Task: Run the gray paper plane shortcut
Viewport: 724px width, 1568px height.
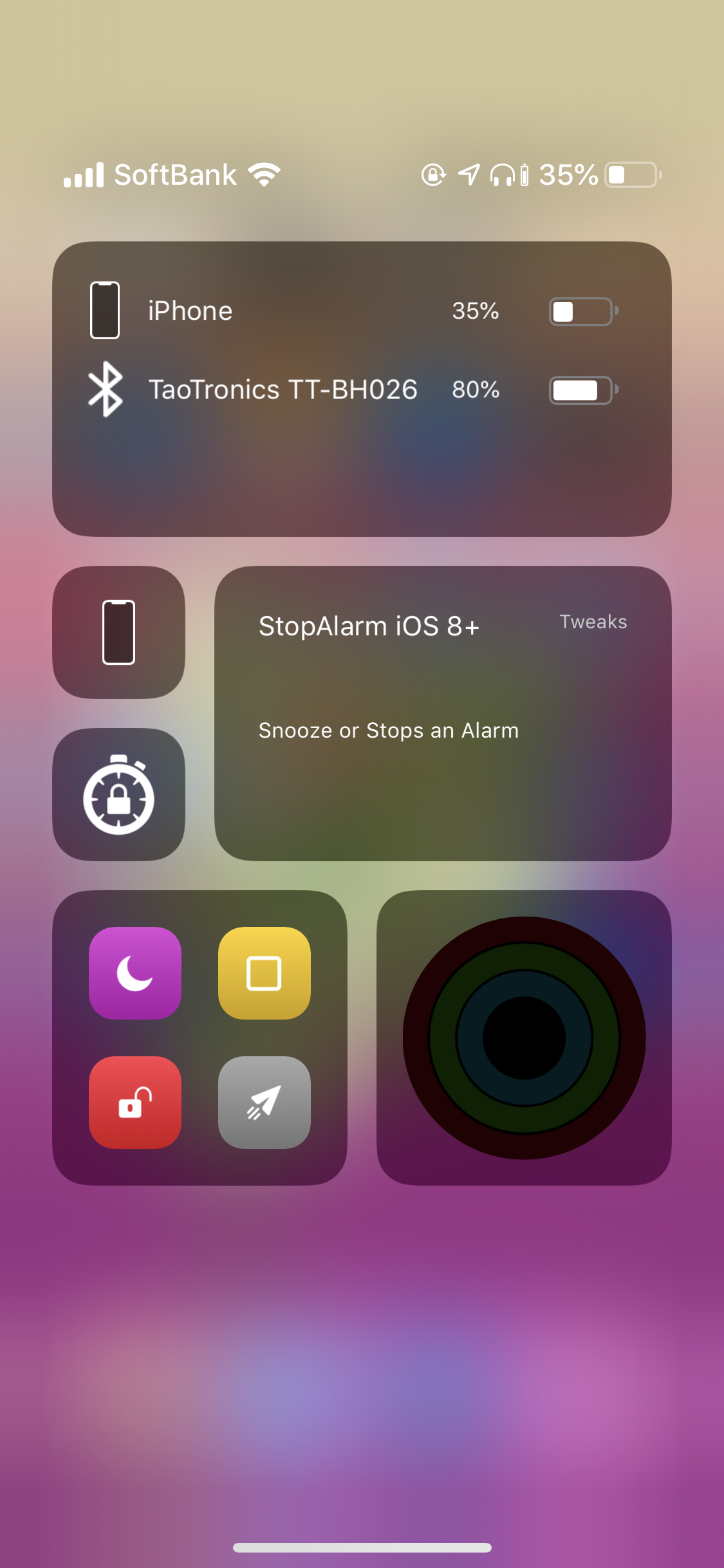Action: tap(265, 1103)
